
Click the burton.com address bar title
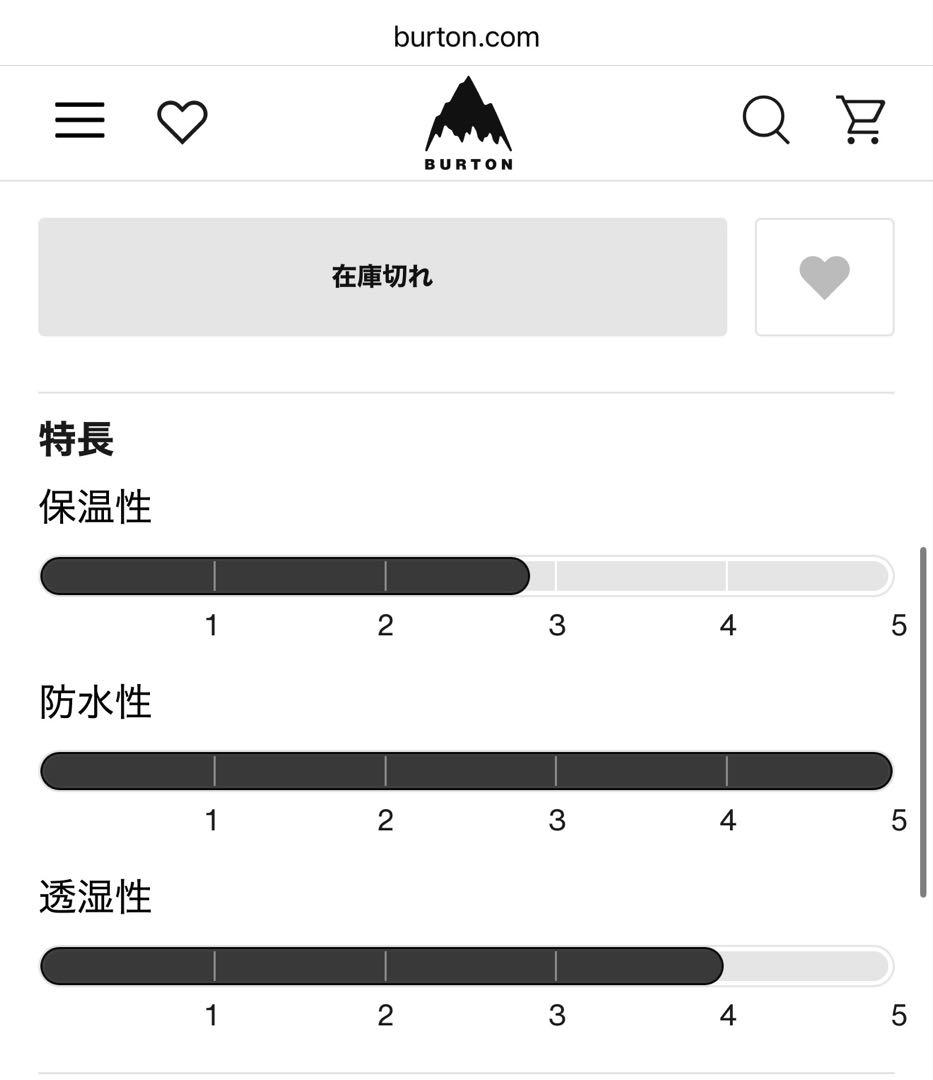tap(466, 36)
